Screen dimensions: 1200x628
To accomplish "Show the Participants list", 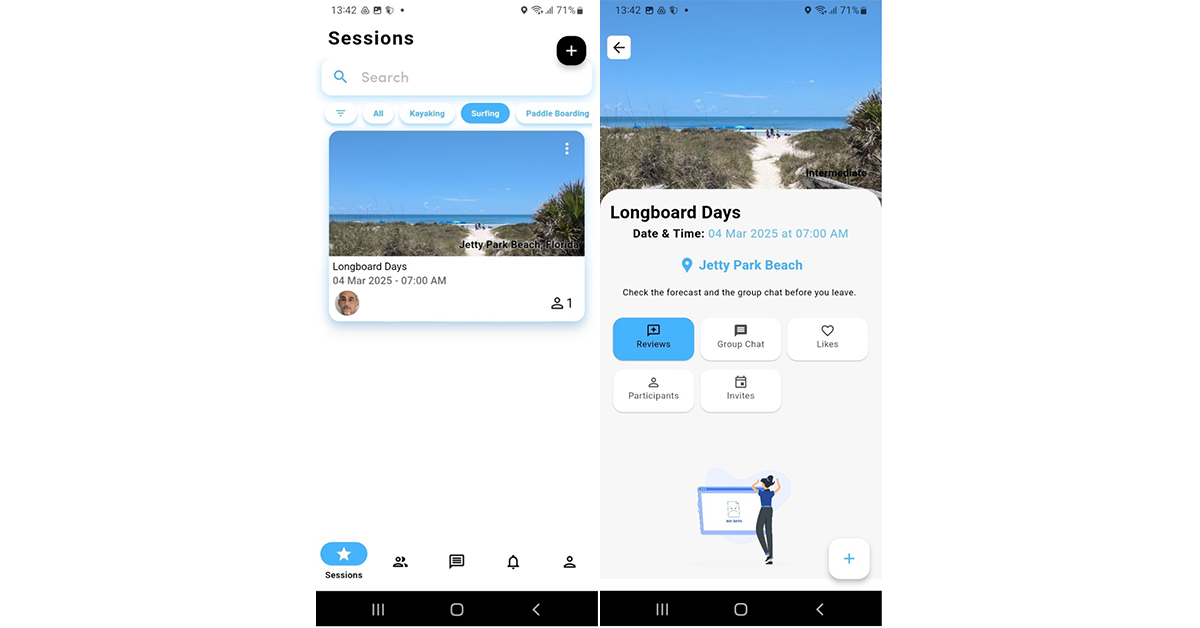I will [653, 390].
